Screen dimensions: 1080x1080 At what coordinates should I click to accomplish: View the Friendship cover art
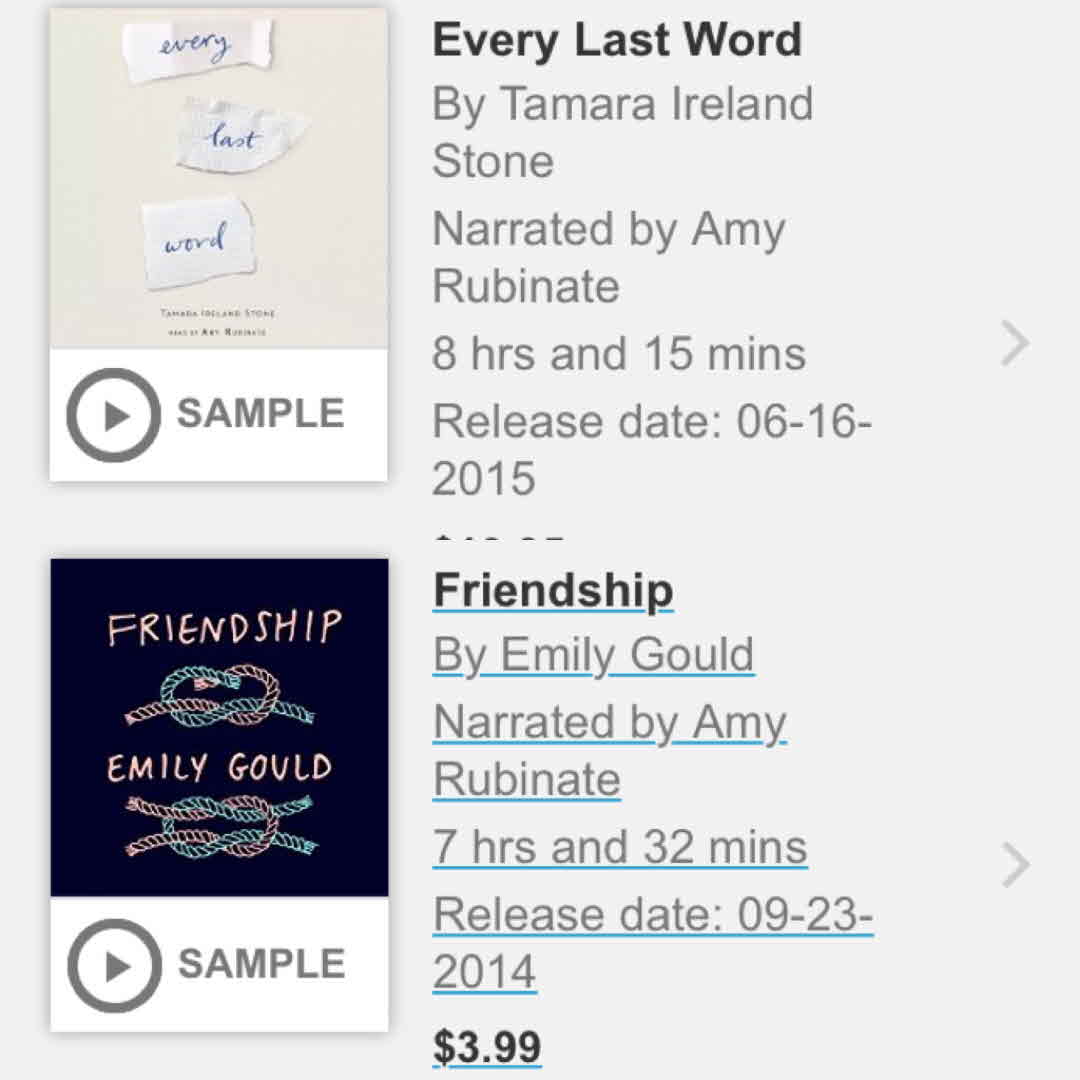(219, 727)
